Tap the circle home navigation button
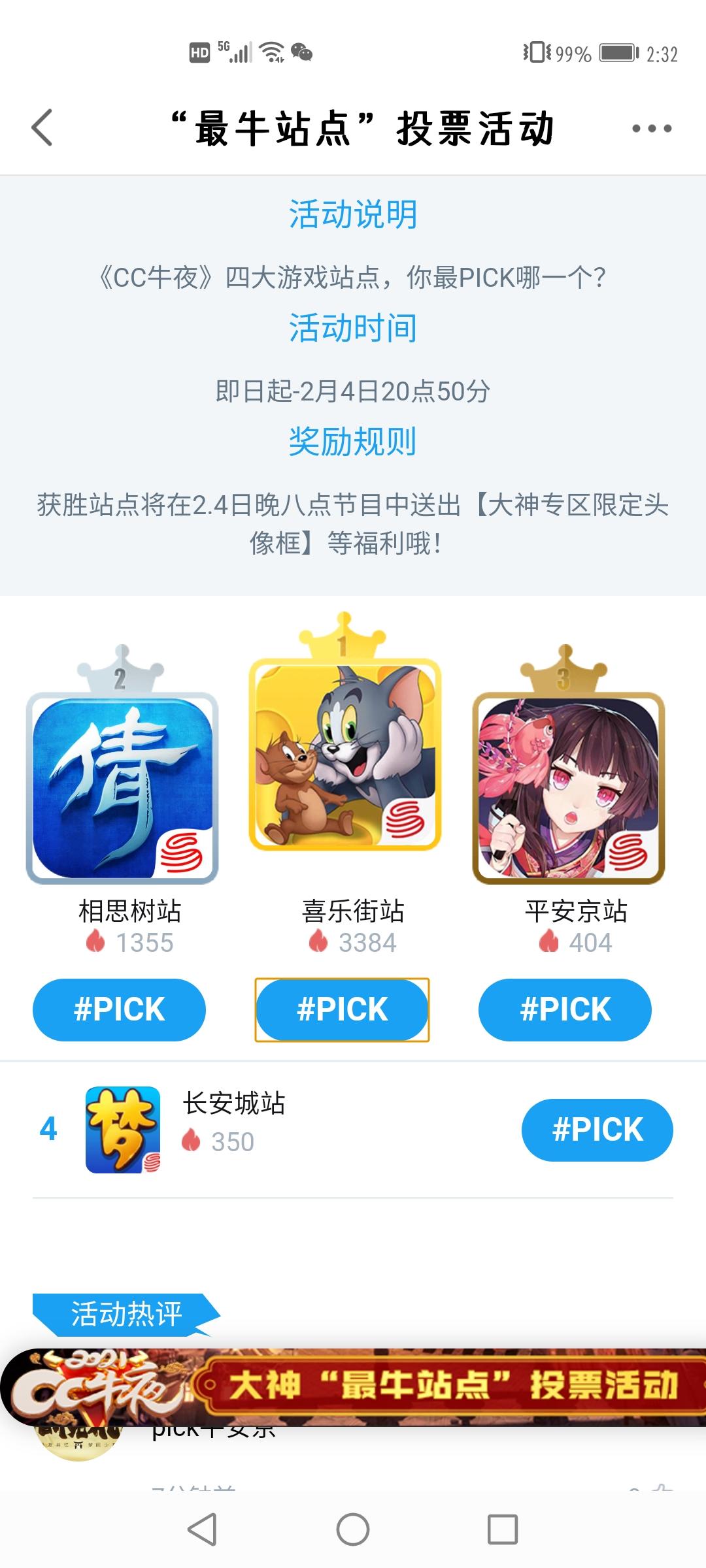 click(353, 1530)
